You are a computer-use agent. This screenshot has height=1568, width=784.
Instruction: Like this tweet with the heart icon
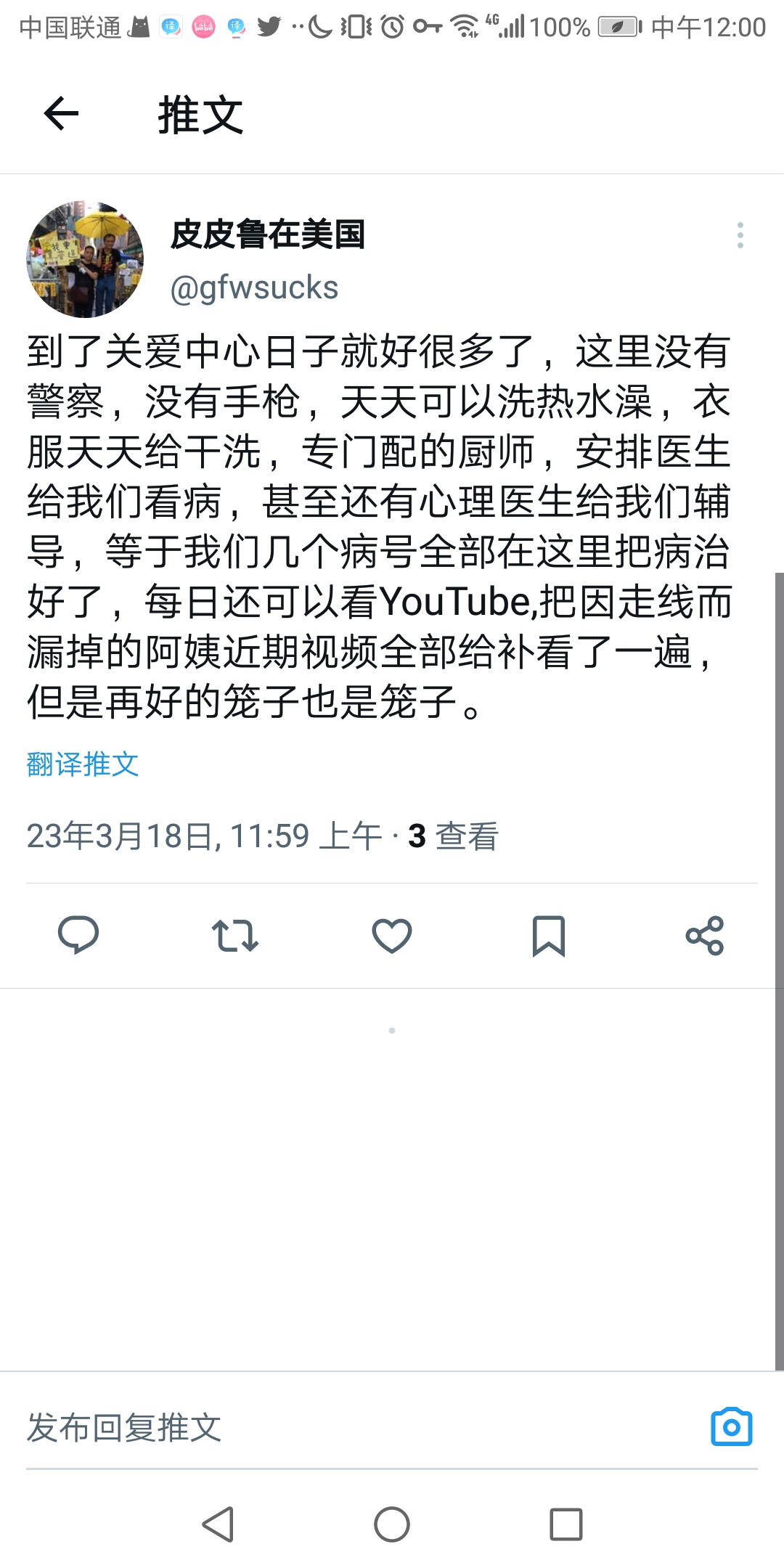point(392,935)
